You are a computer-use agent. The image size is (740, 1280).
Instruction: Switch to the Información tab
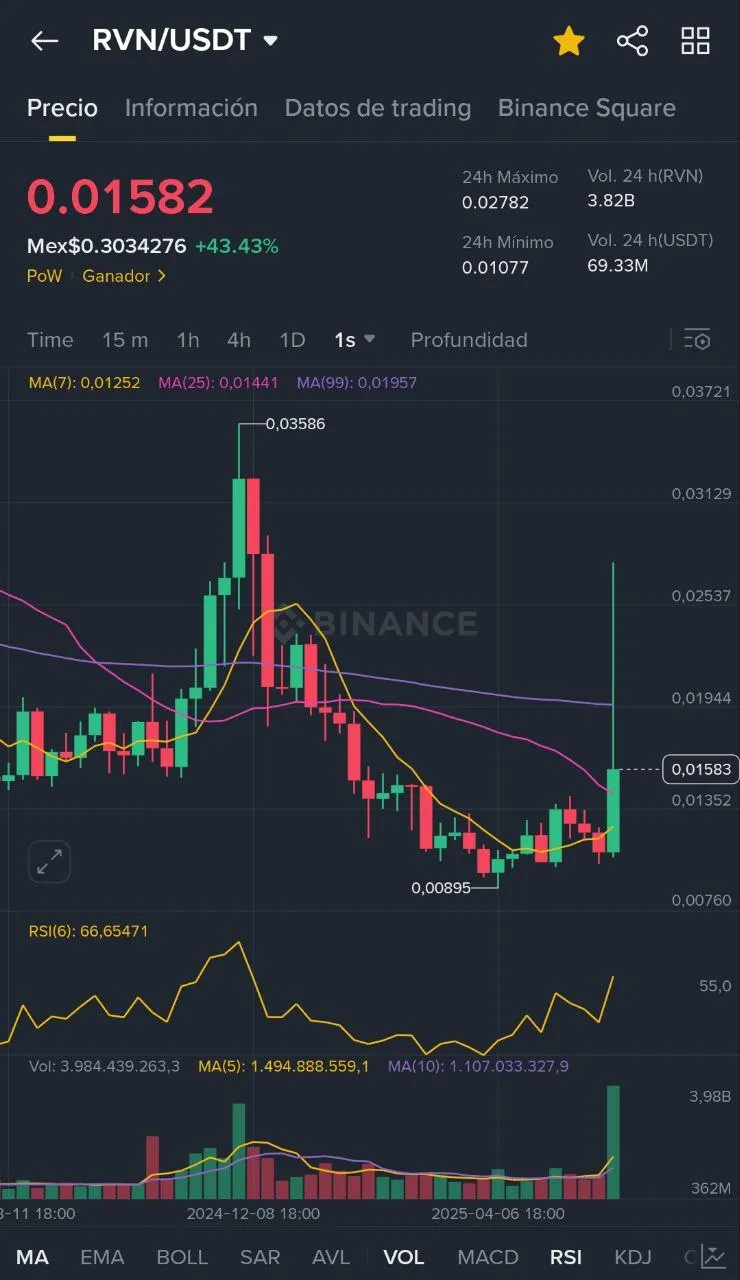coord(191,108)
